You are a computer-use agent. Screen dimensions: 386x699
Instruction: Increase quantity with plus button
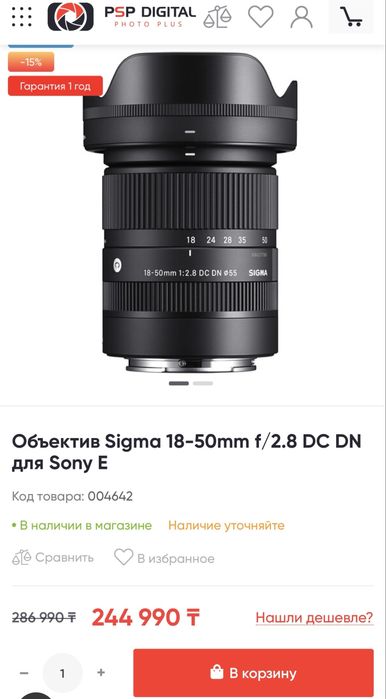pos(101,672)
